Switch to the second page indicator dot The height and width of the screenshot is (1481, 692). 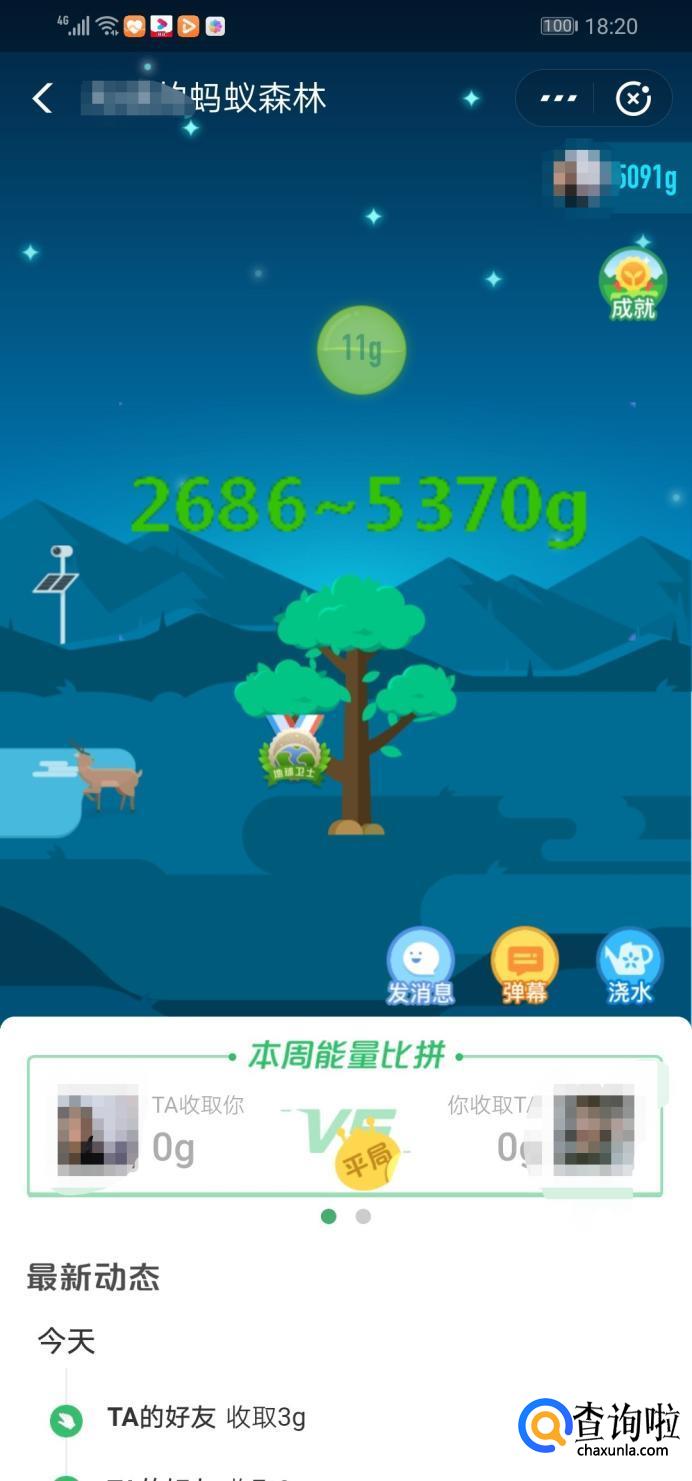[363, 1216]
